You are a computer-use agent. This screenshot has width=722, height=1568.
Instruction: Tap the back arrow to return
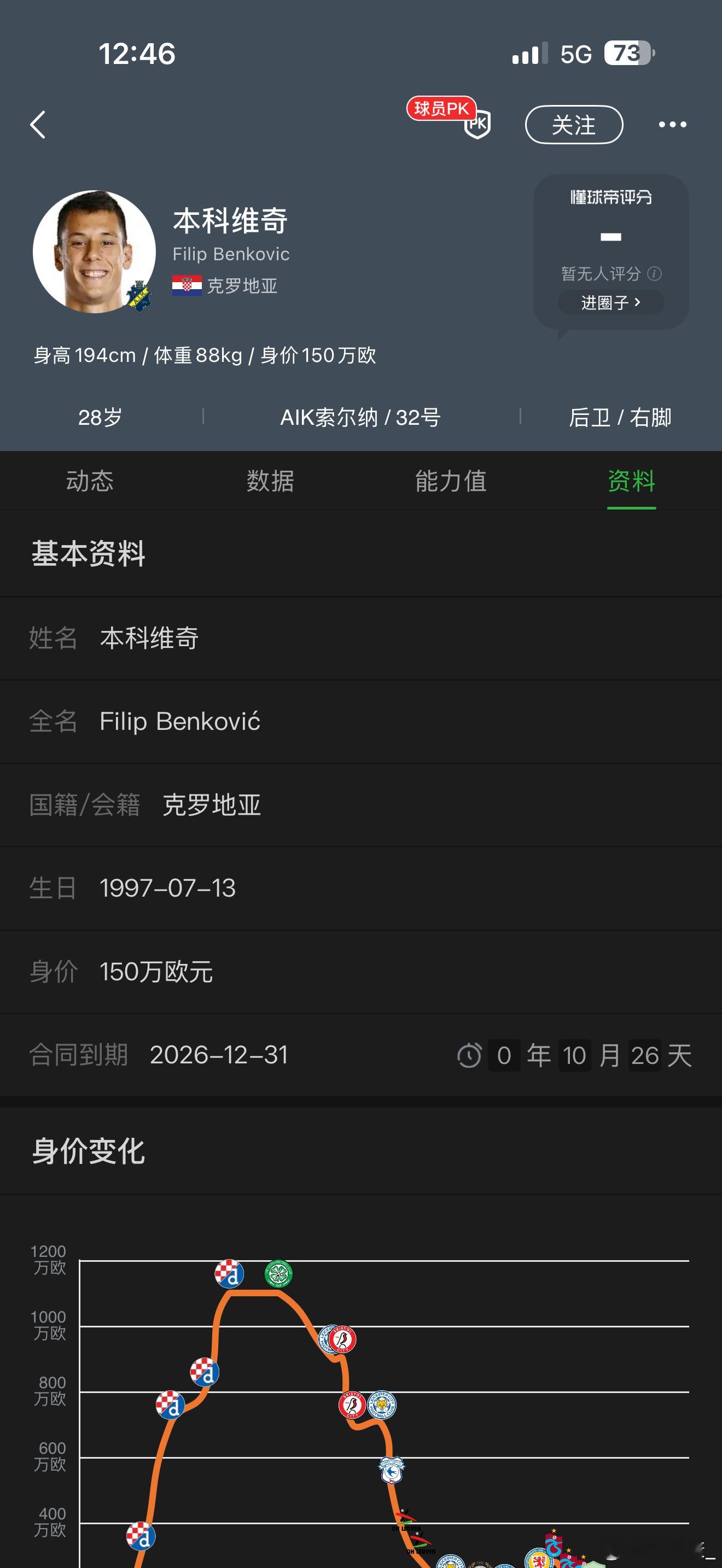click(38, 124)
